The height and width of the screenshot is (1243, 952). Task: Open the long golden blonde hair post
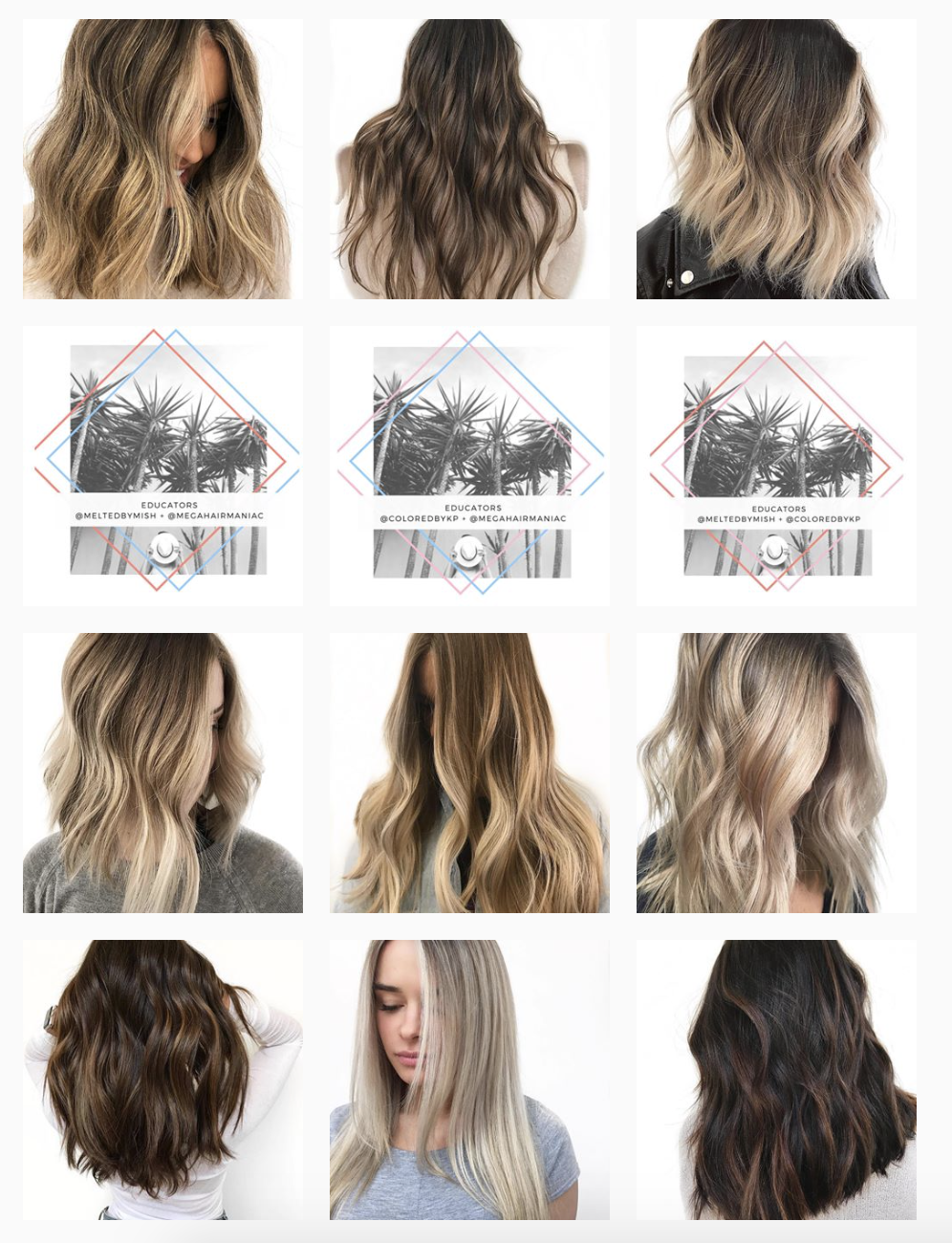point(469,773)
